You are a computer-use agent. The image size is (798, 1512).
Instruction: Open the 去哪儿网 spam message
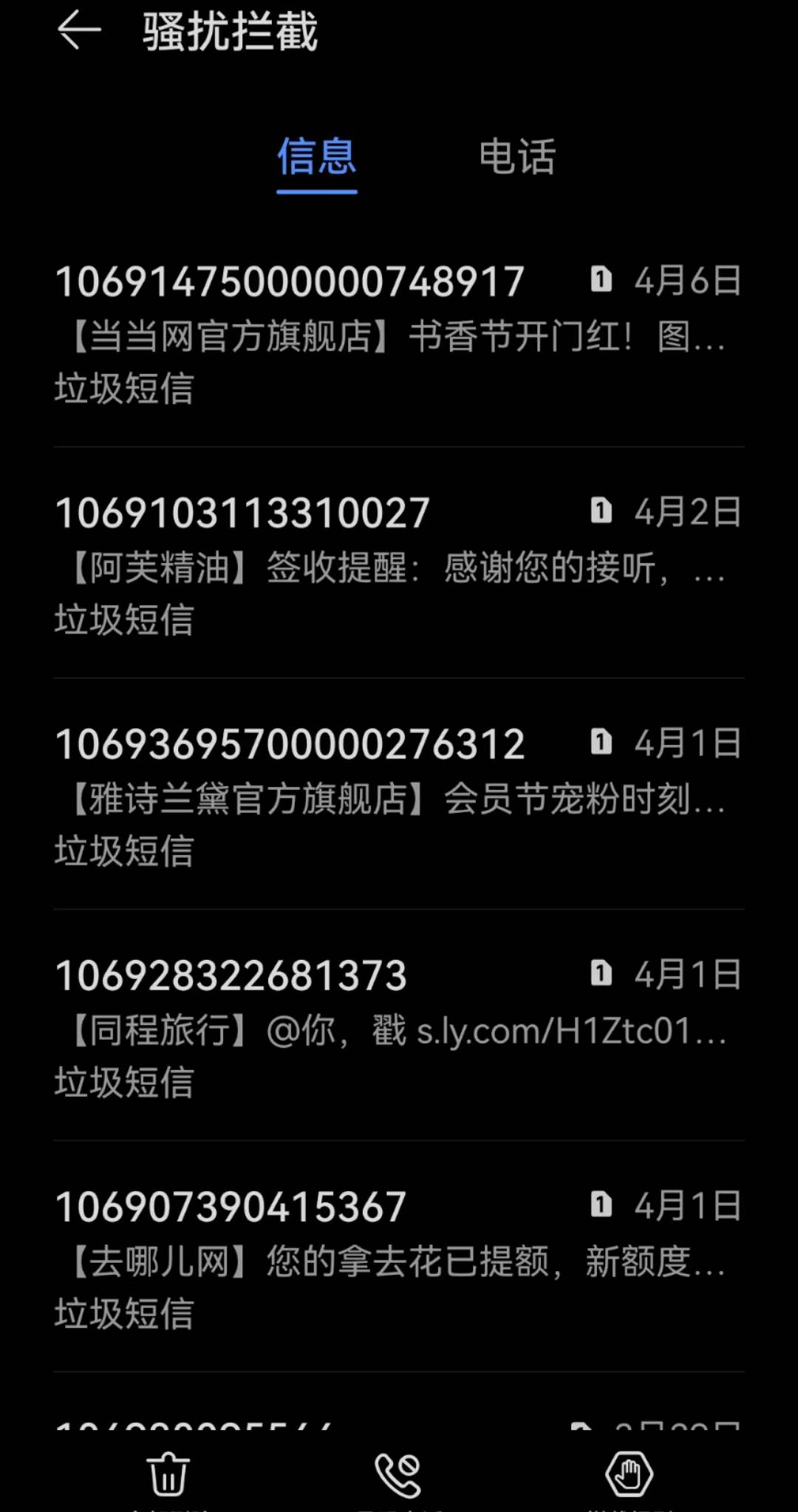(x=399, y=1261)
